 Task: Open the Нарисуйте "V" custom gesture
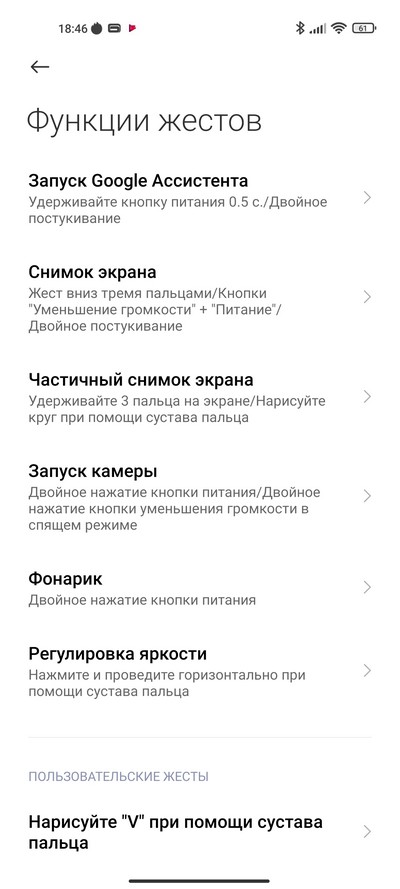tap(200, 832)
